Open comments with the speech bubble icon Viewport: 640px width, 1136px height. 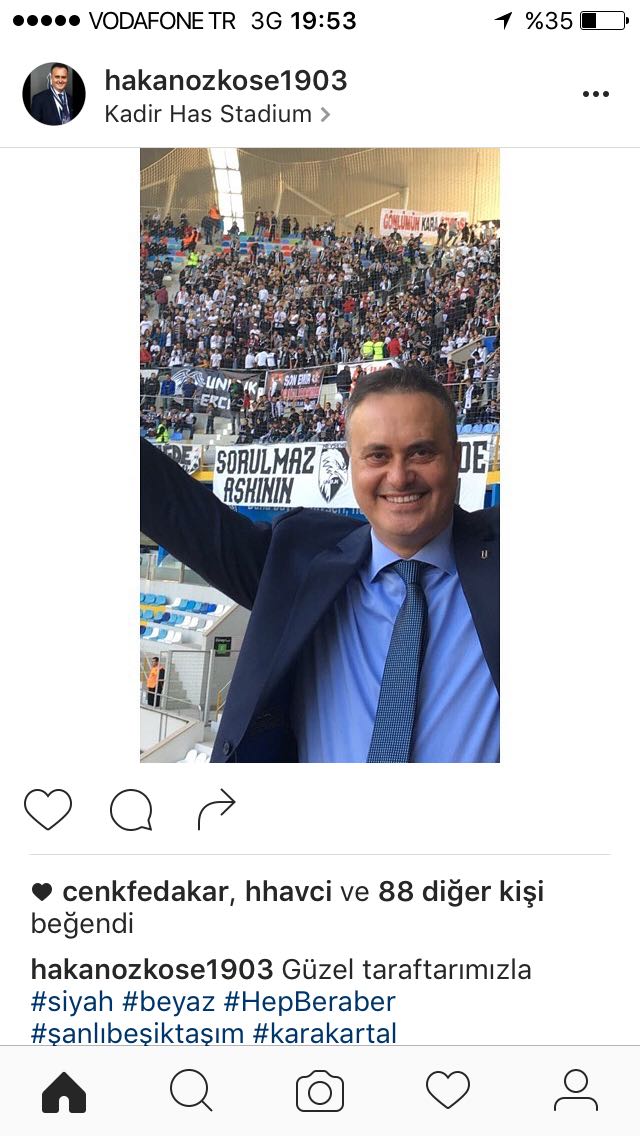pyautogui.click(x=131, y=810)
